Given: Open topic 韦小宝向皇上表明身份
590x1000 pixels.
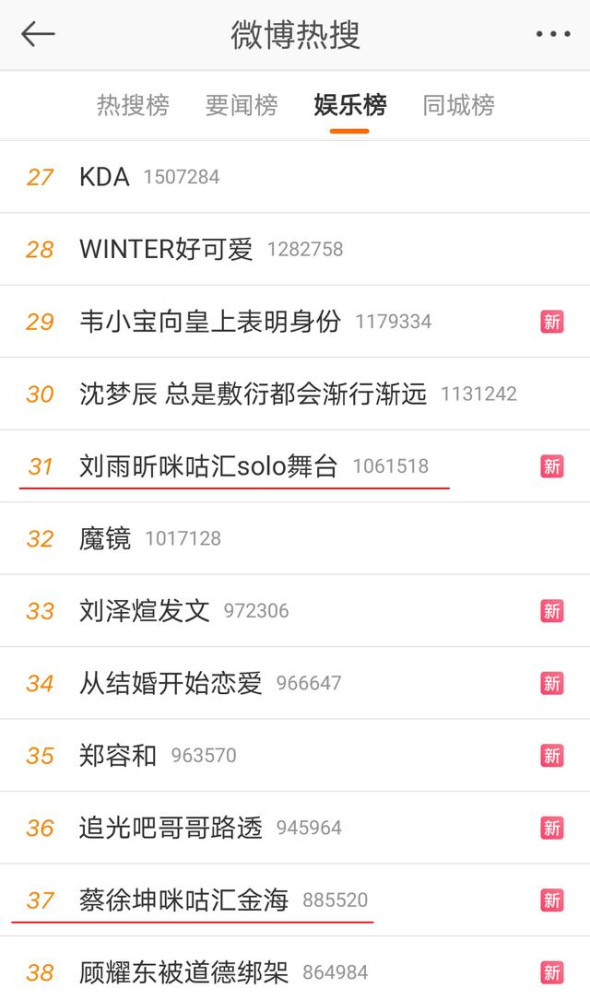Looking at the screenshot, I should pos(295,321).
